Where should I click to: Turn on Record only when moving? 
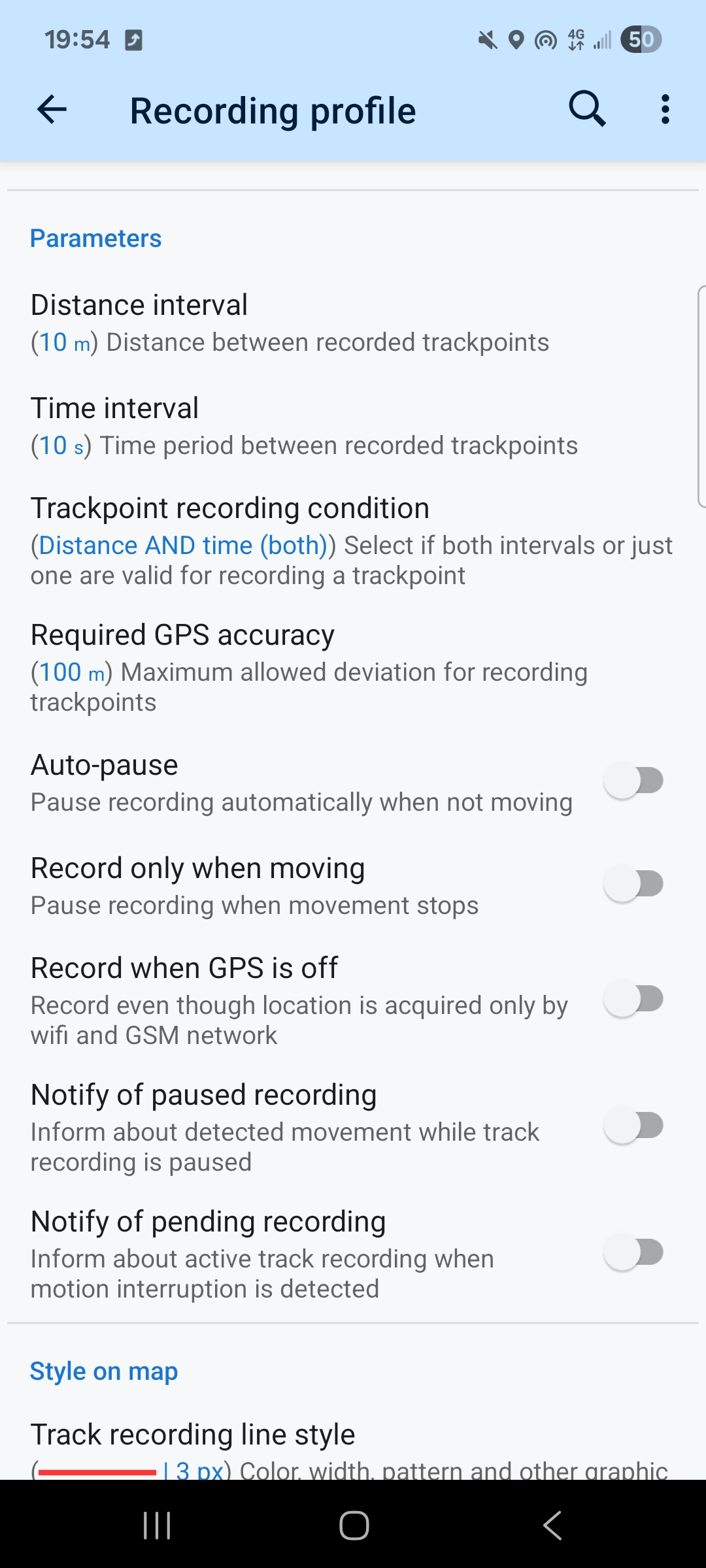pos(633,884)
